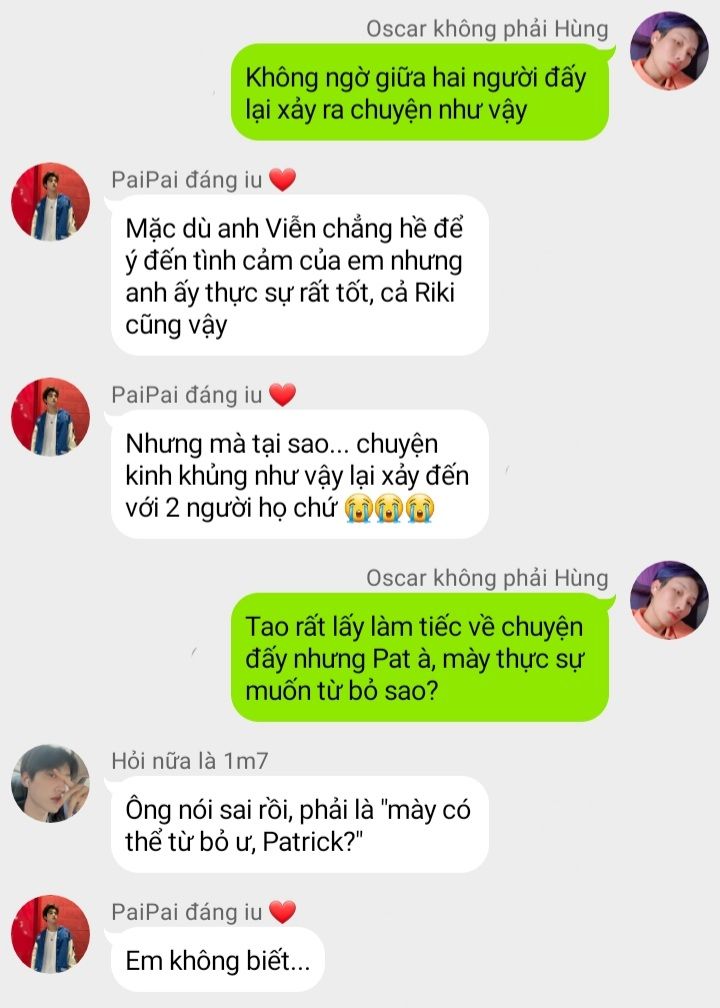Tap PaiPai's avatar beside "Em không biết..."

(51, 934)
